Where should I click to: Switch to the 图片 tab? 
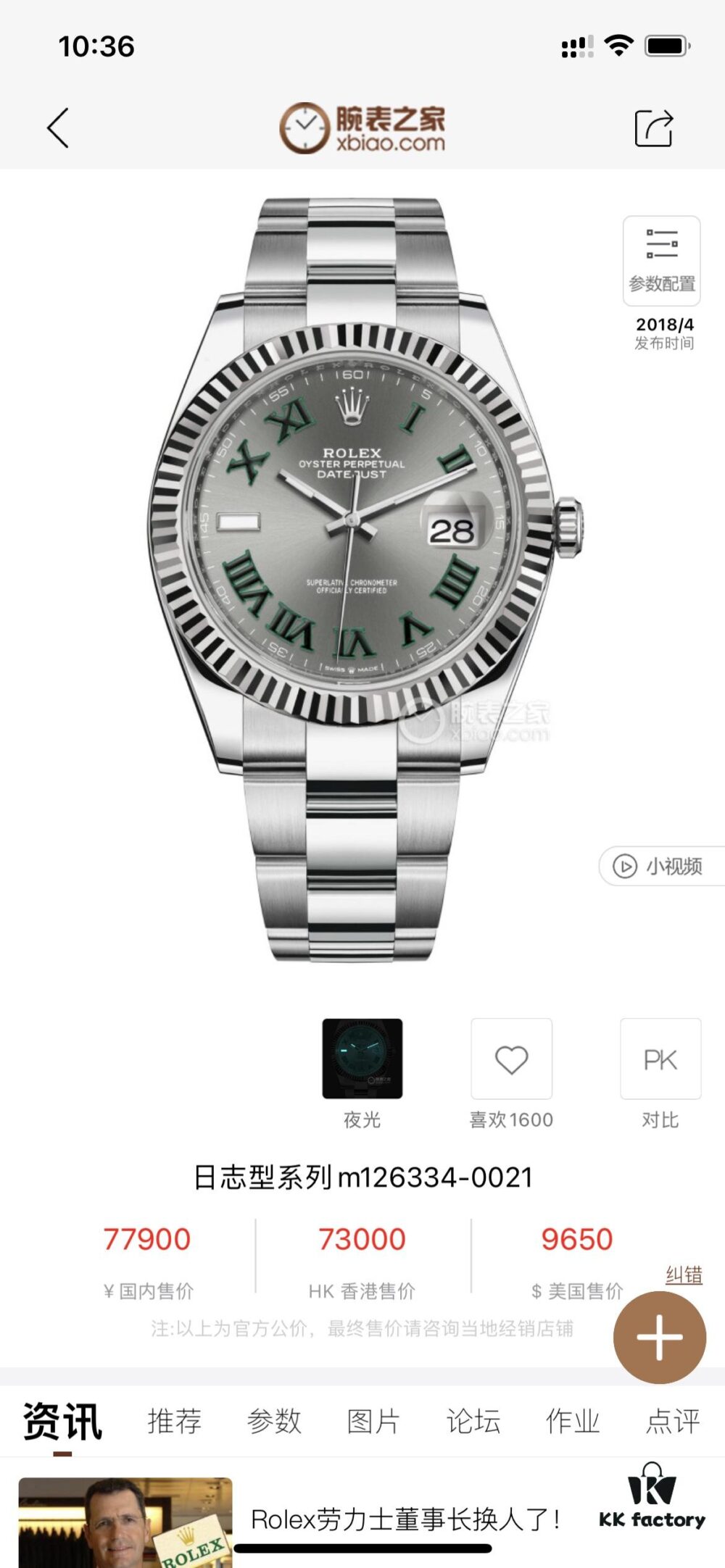pos(373,1422)
